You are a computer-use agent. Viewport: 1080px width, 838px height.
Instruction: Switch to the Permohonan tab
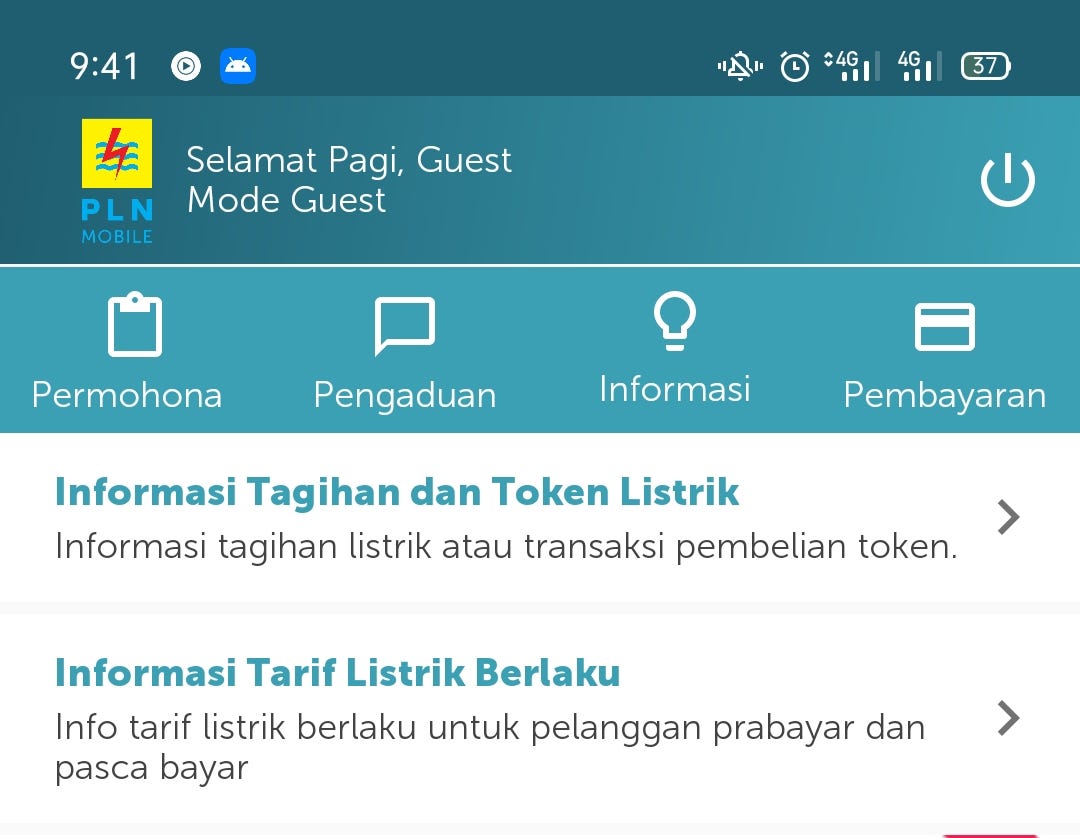tap(134, 352)
